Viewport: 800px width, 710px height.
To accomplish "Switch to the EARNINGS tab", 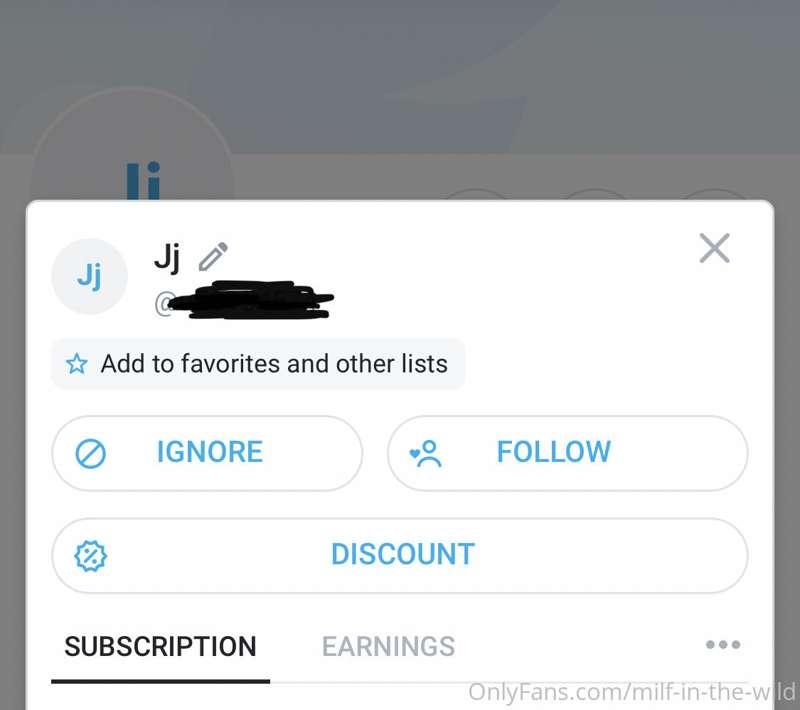I will 388,646.
